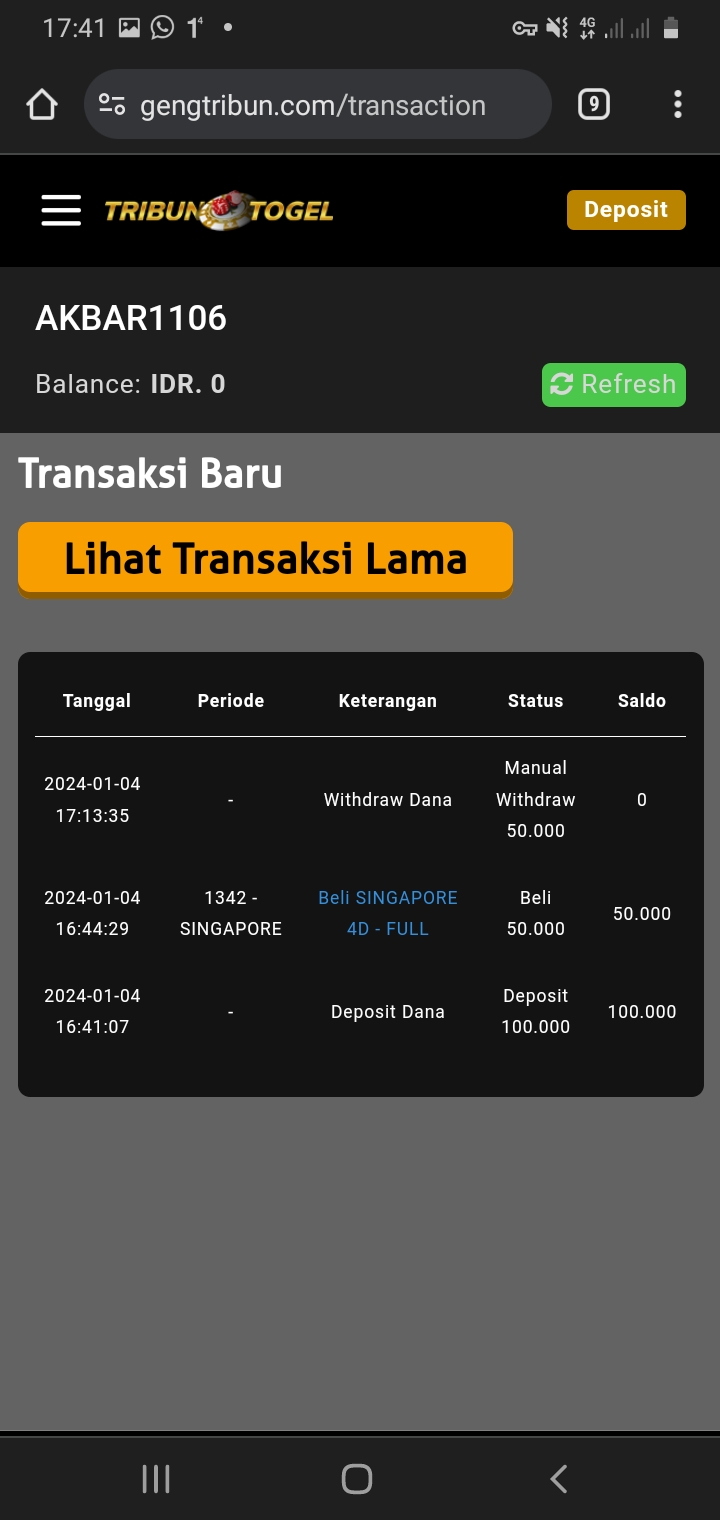
Task: Open the TribunTogel logo home link
Action: click(219, 210)
